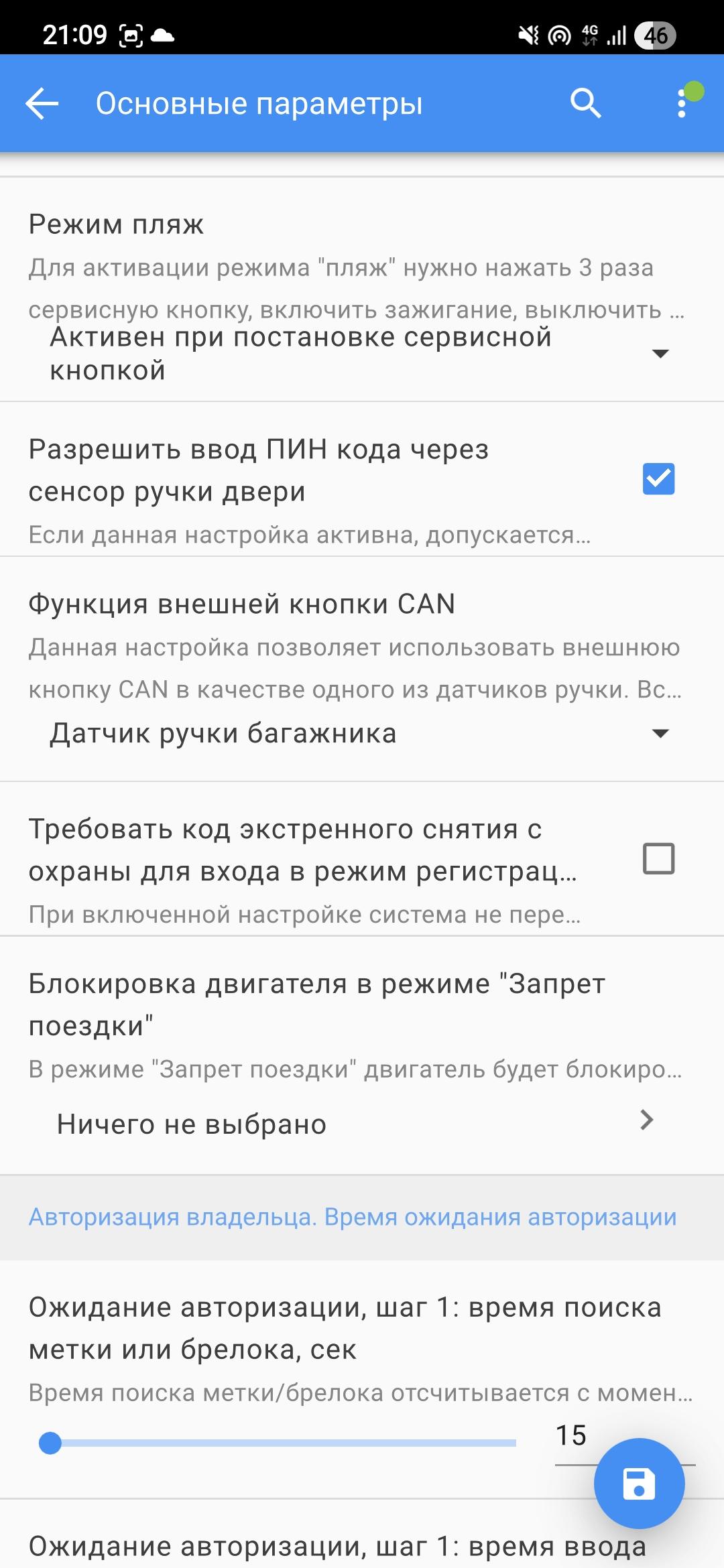Enable Требовать код экстренного снятия checkbox
724x1568 pixels.
coord(658,858)
